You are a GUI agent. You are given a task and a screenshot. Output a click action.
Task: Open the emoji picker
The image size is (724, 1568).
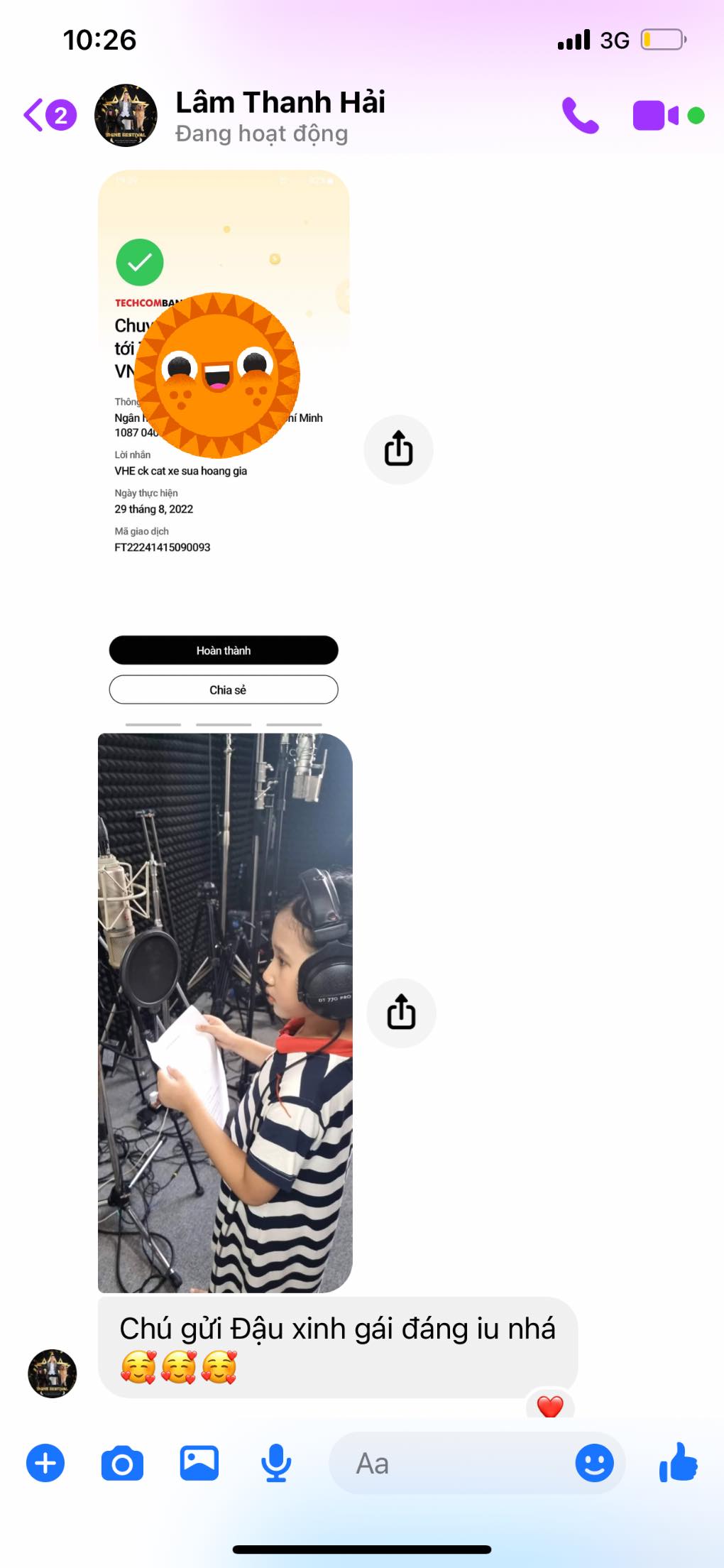tap(594, 1463)
